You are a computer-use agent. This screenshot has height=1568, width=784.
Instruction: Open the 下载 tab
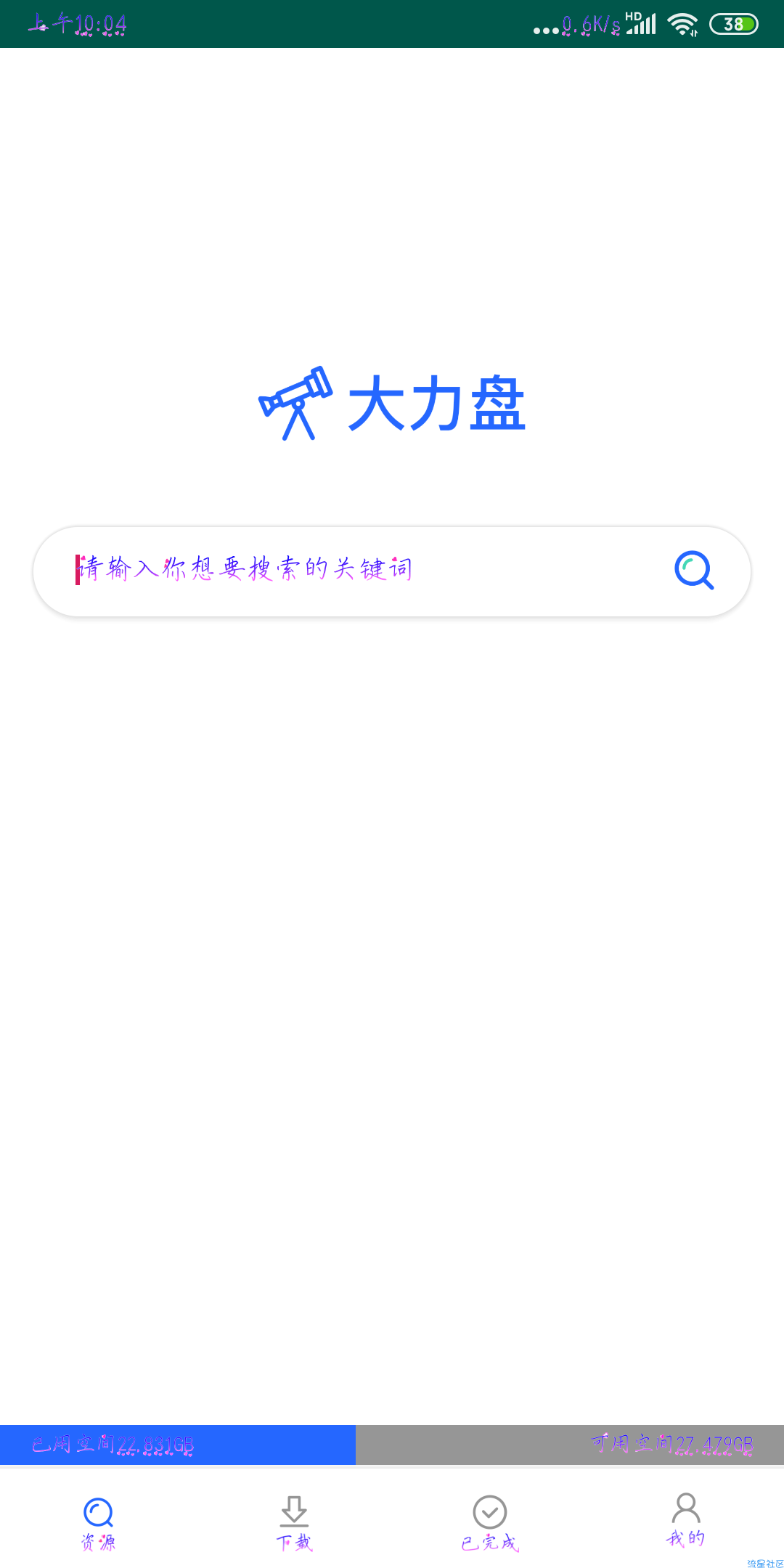pos(294,1522)
